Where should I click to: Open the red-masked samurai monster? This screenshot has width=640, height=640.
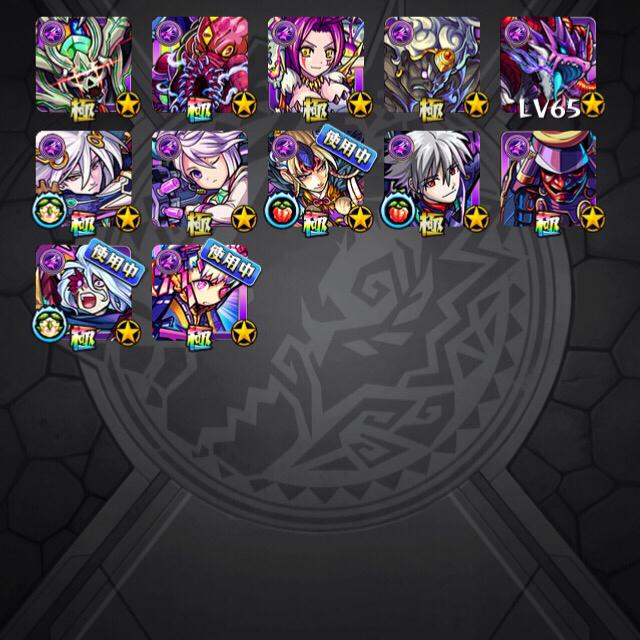pyautogui.click(x=548, y=180)
